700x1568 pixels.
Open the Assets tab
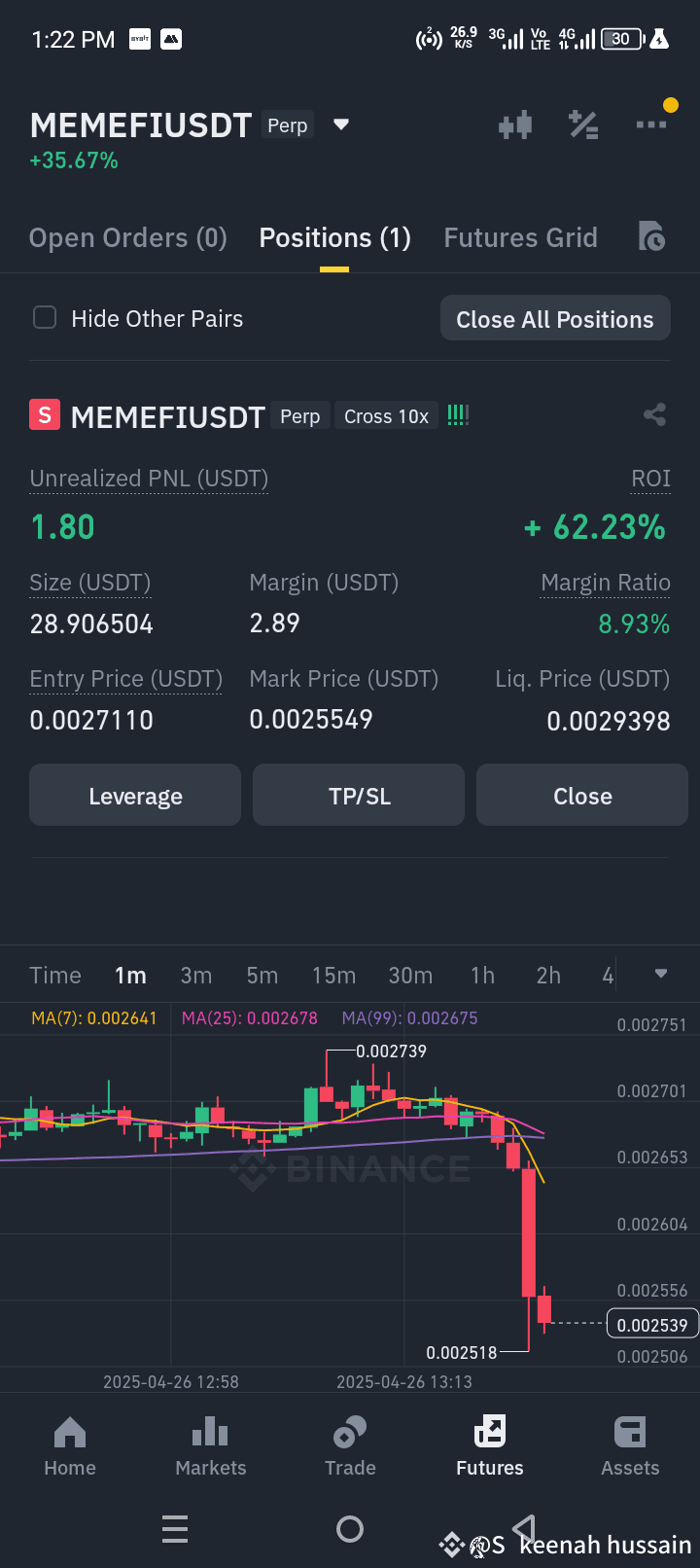click(630, 1445)
